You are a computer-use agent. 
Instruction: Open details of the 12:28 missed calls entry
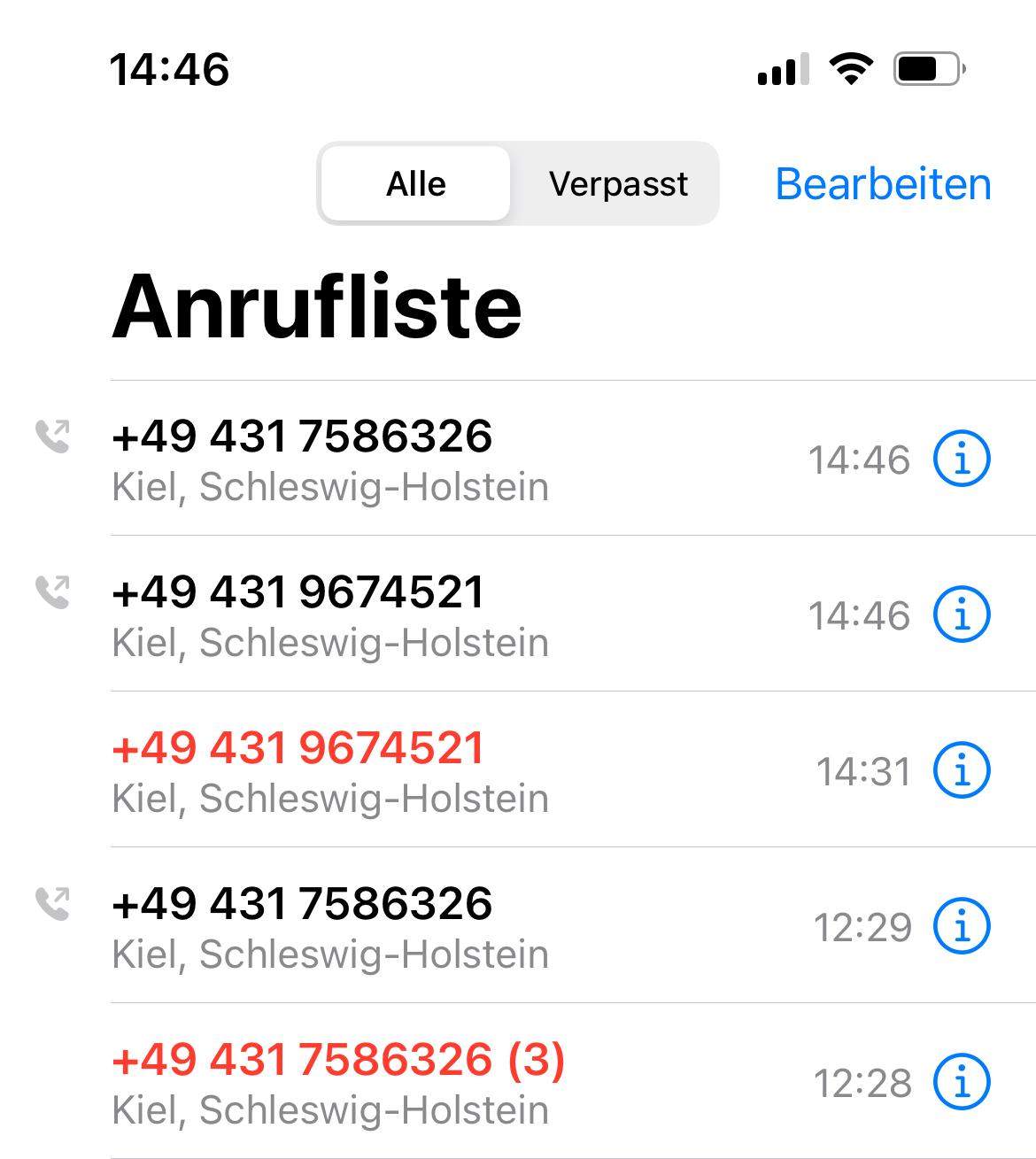pos(963,1080)
